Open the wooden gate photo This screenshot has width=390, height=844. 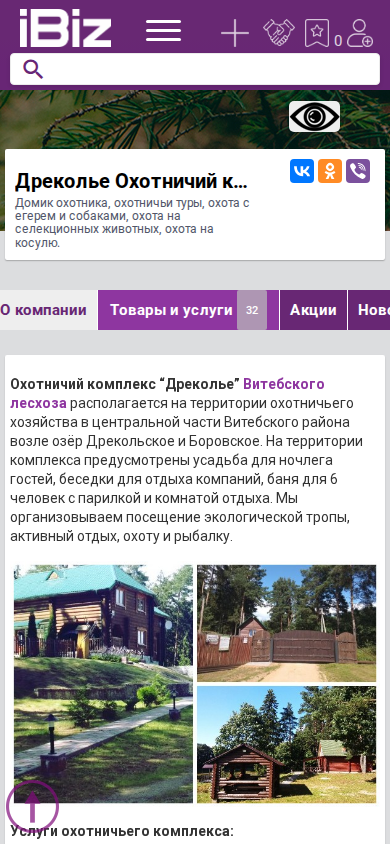click(287, 623)
